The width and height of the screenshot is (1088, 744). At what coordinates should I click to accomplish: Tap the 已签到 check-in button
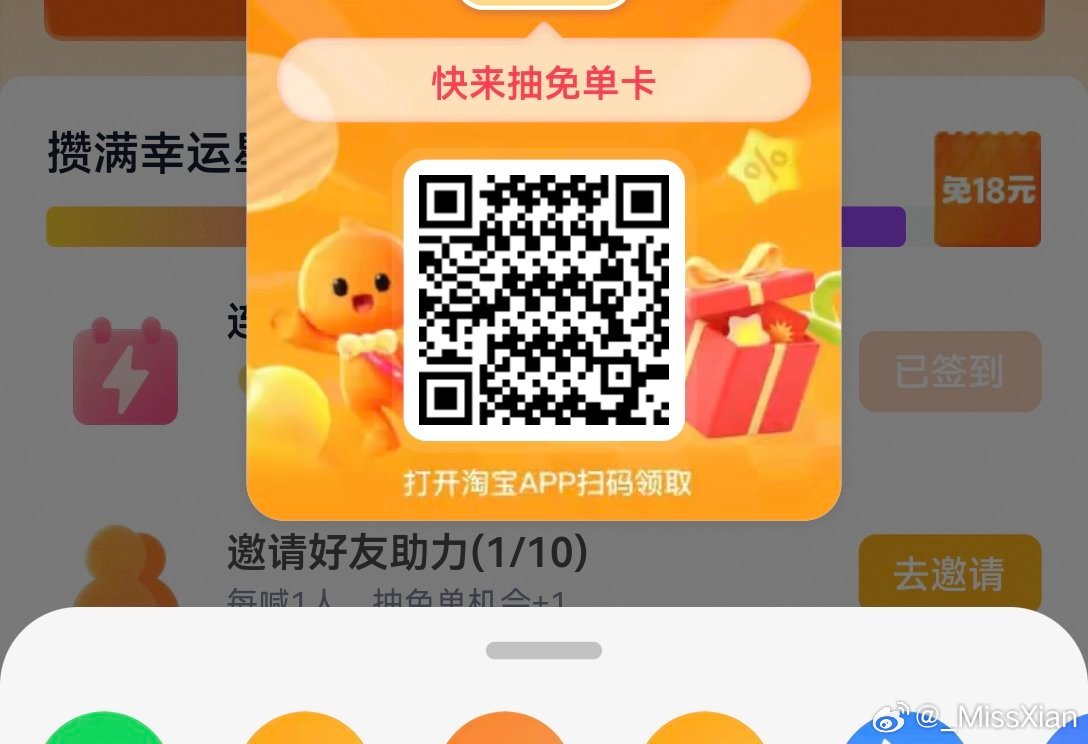pyautogui.click(x=949, y=372)
